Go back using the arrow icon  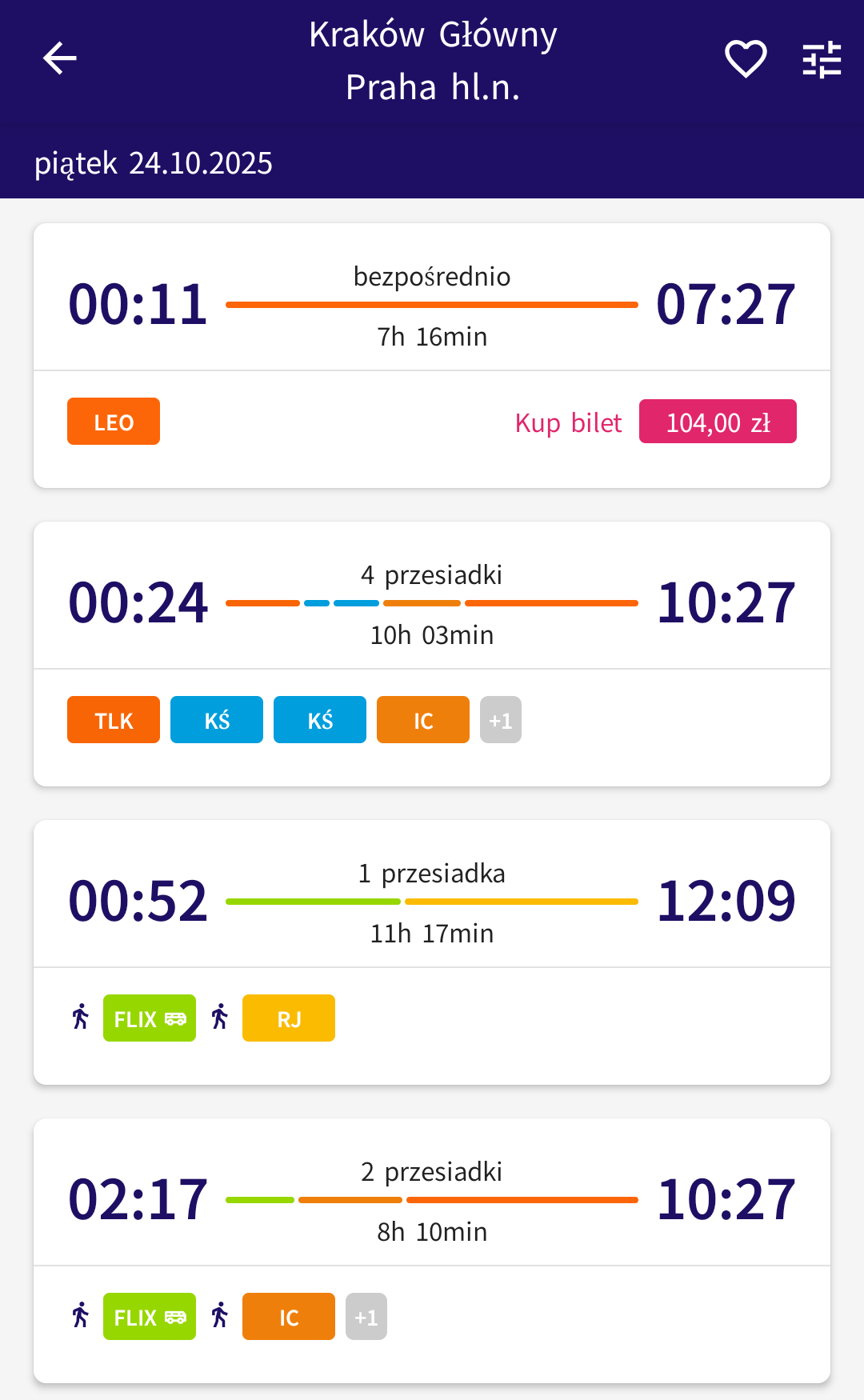point(60,58)
